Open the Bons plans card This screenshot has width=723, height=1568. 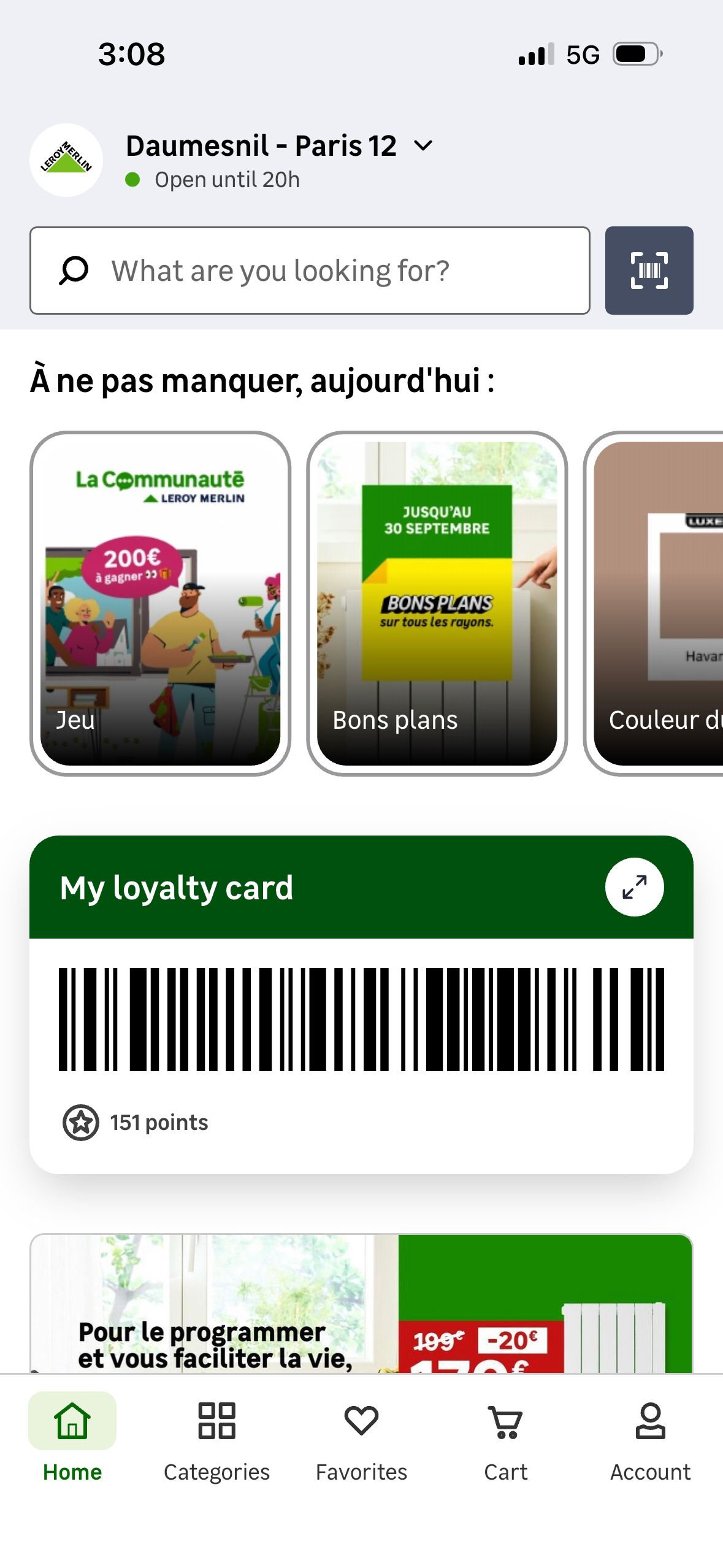437,603
